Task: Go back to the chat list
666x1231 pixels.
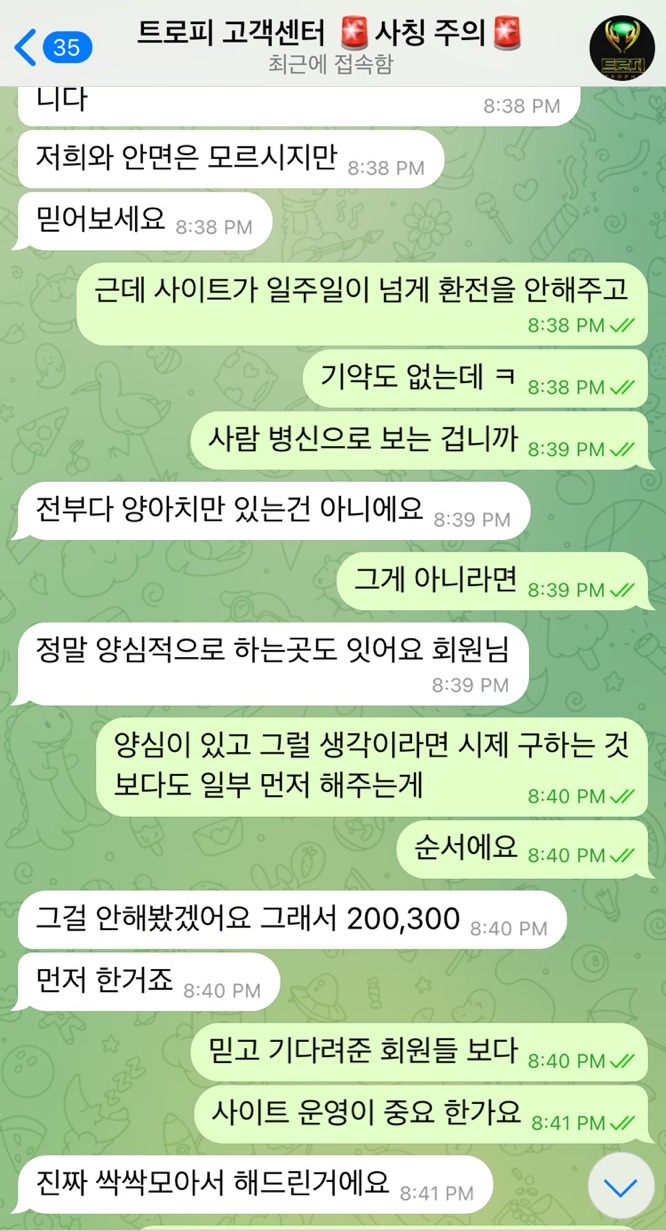Action: point(52,47)
